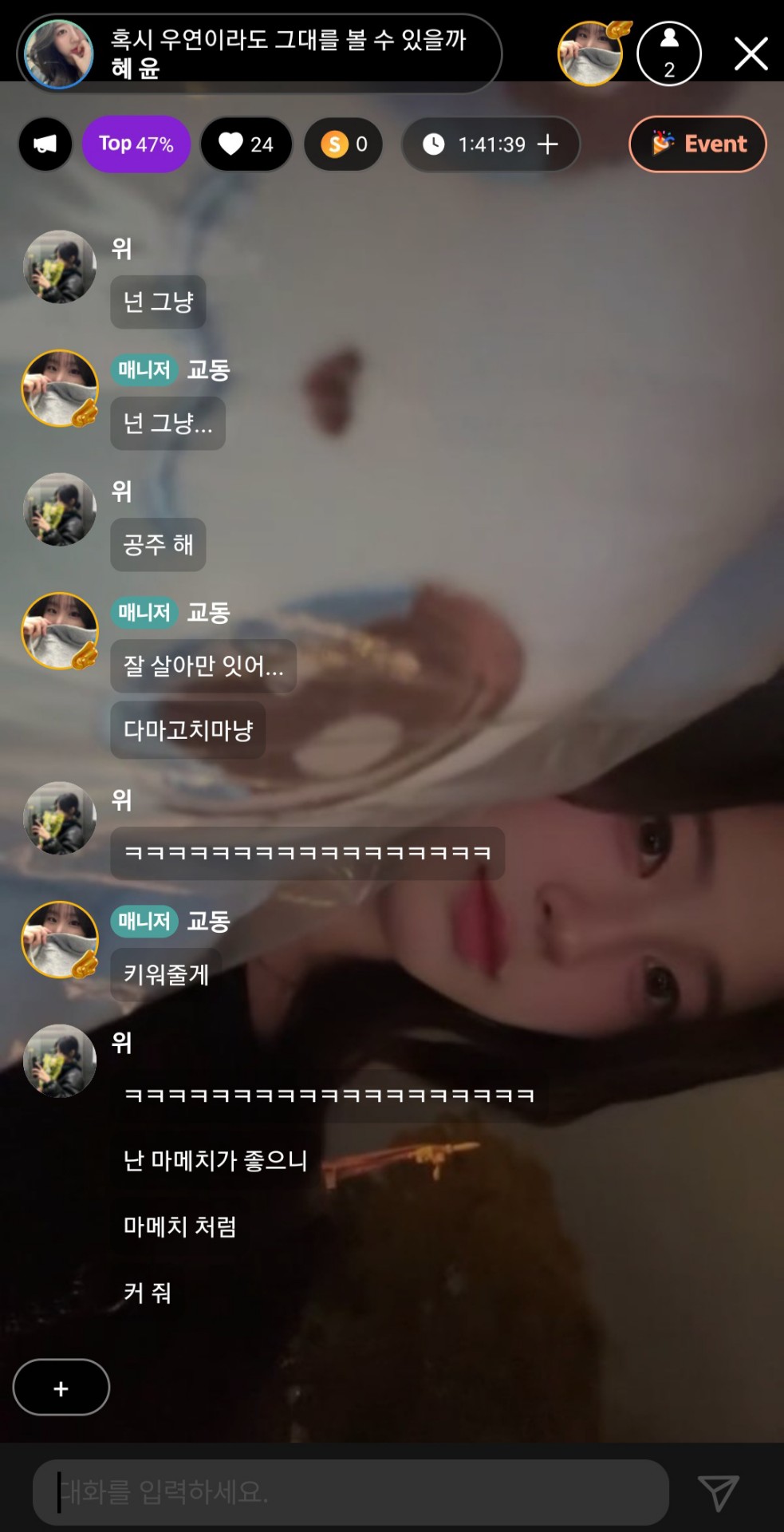Screen dimensions: 784x1532
Task: Extend broadcast time with plus
Action: (x=548, y=144)
